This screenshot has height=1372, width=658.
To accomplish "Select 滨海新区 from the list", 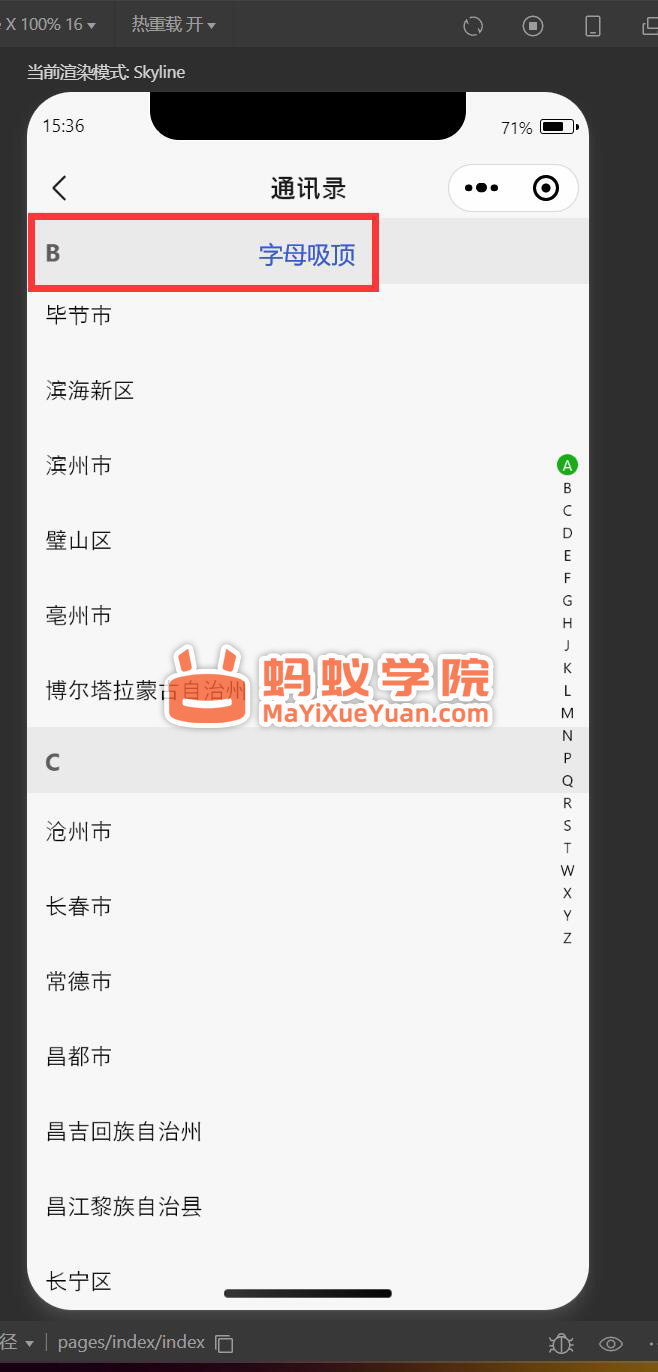I will click(x=90, y=391).
